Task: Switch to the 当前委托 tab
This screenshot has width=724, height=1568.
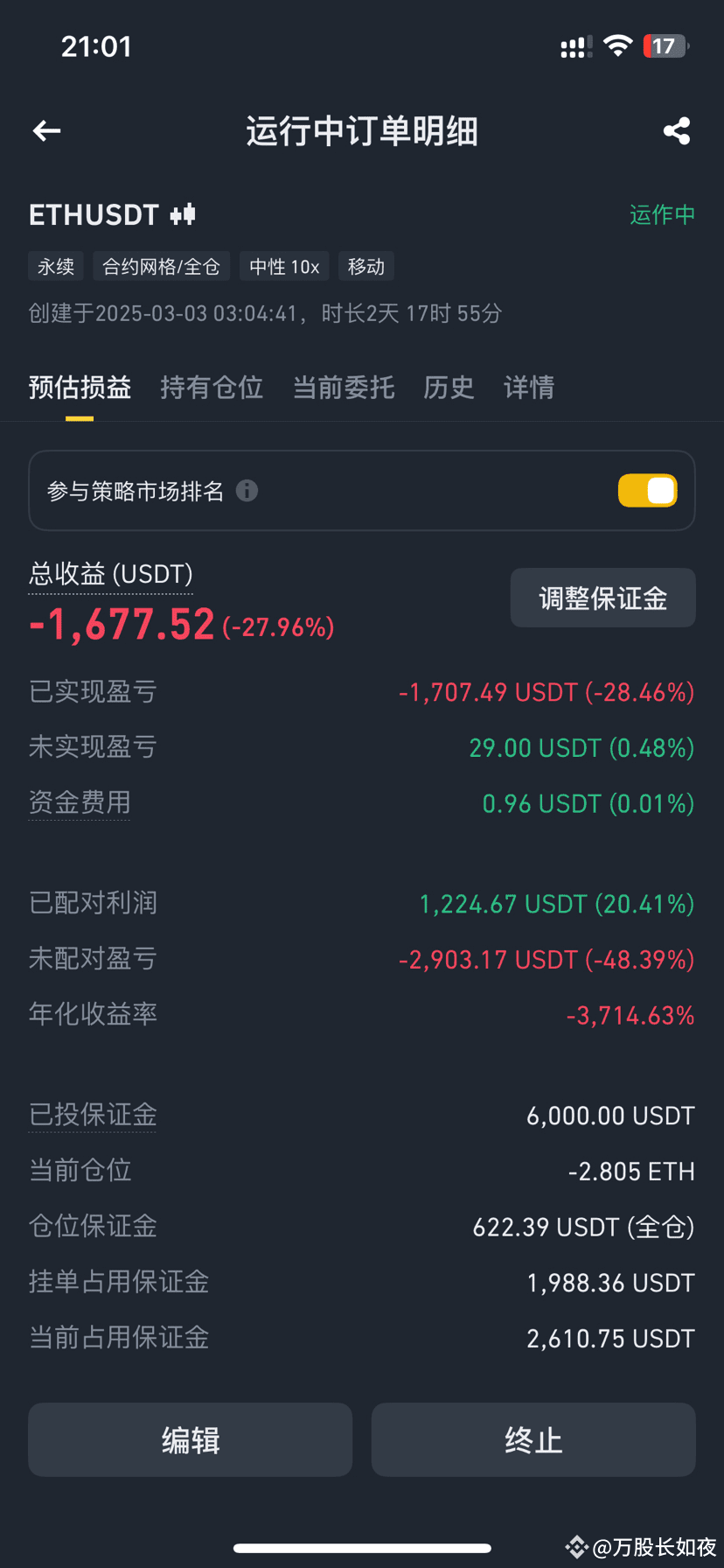Action: click(344, 388)
